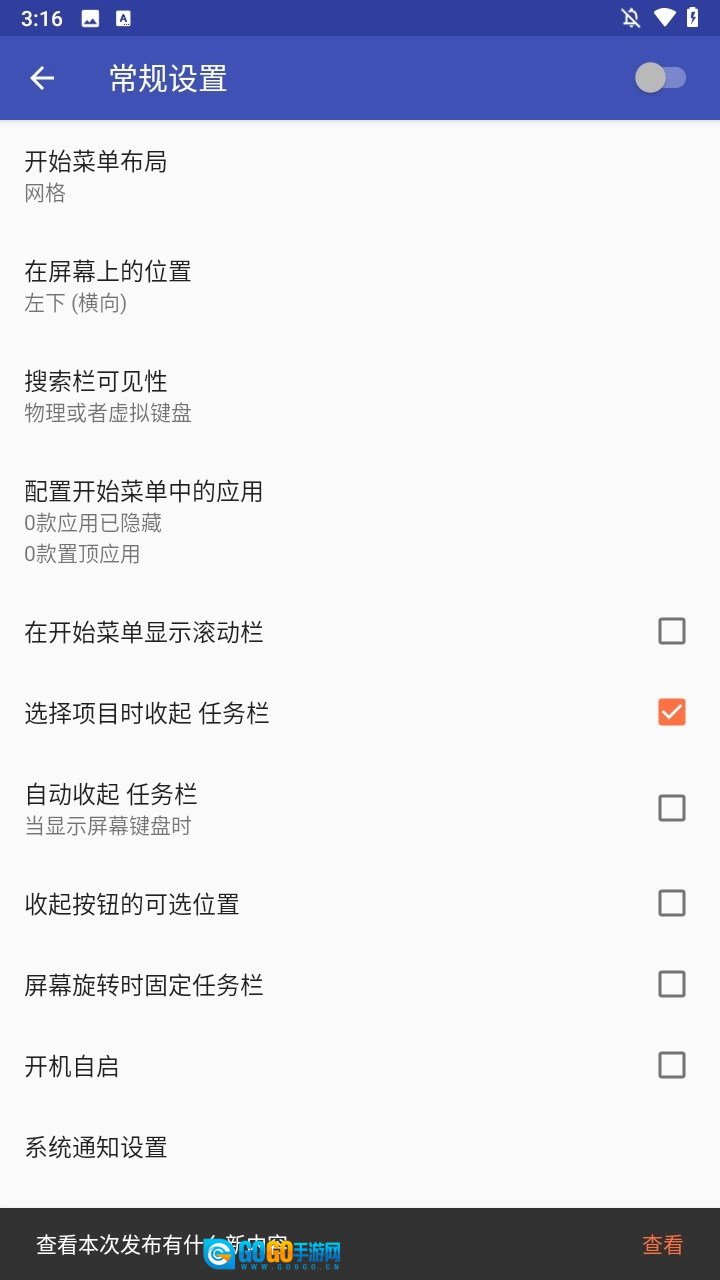Viewport: 720px width, 1280px height.
Task: Turn on 开机自启 checkbox
Action: 671,1065
